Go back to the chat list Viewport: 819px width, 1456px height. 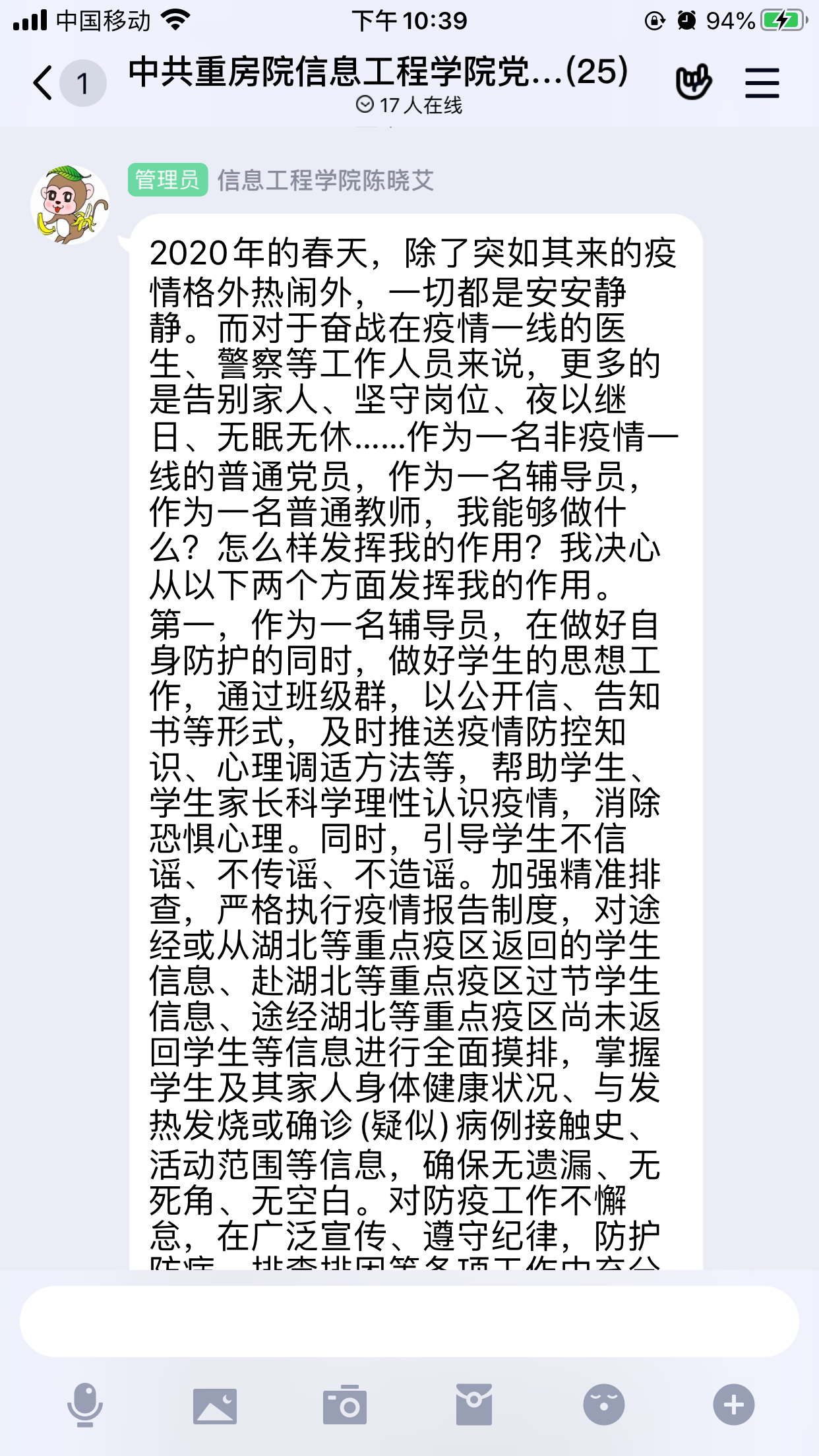(44, 83)
